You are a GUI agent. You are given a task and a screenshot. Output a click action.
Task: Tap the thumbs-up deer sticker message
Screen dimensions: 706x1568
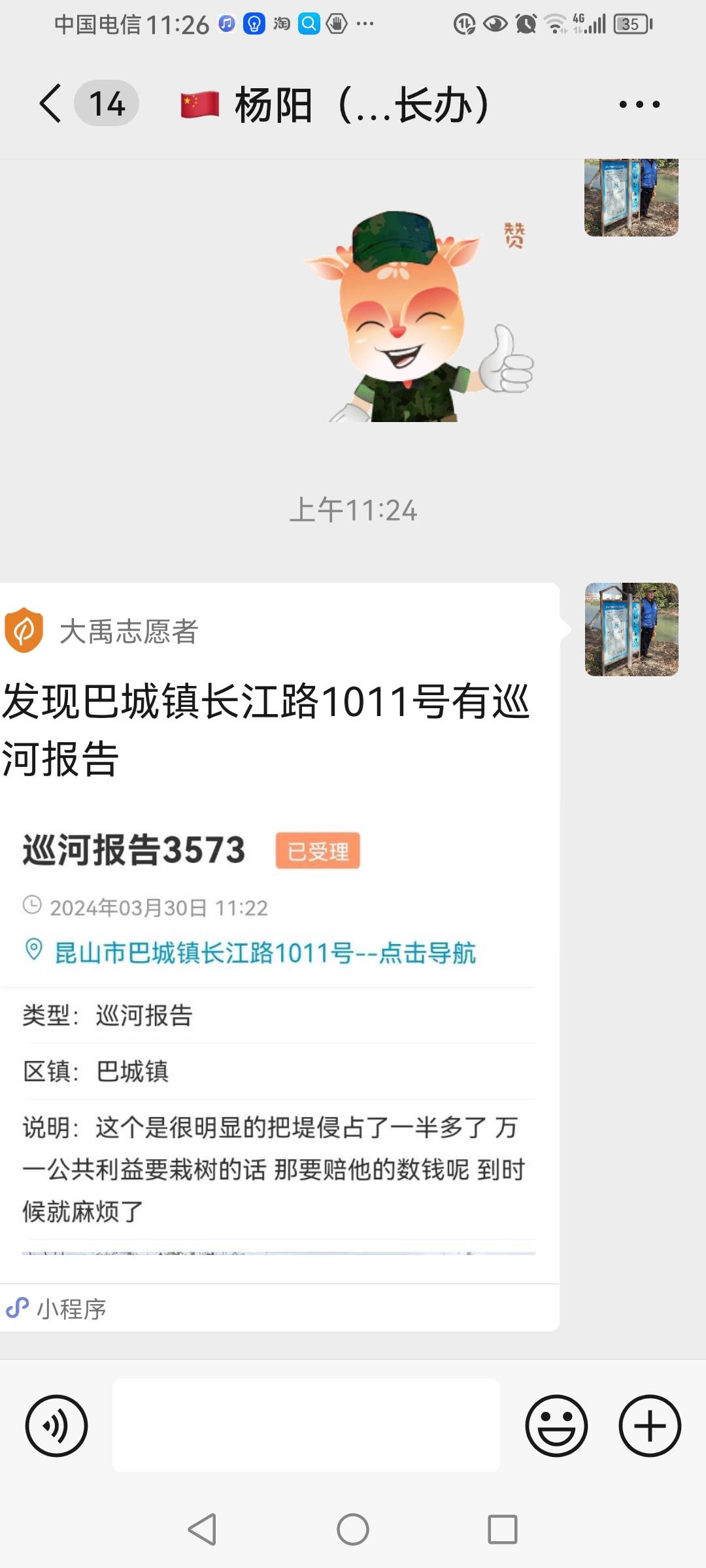(418, 317)
